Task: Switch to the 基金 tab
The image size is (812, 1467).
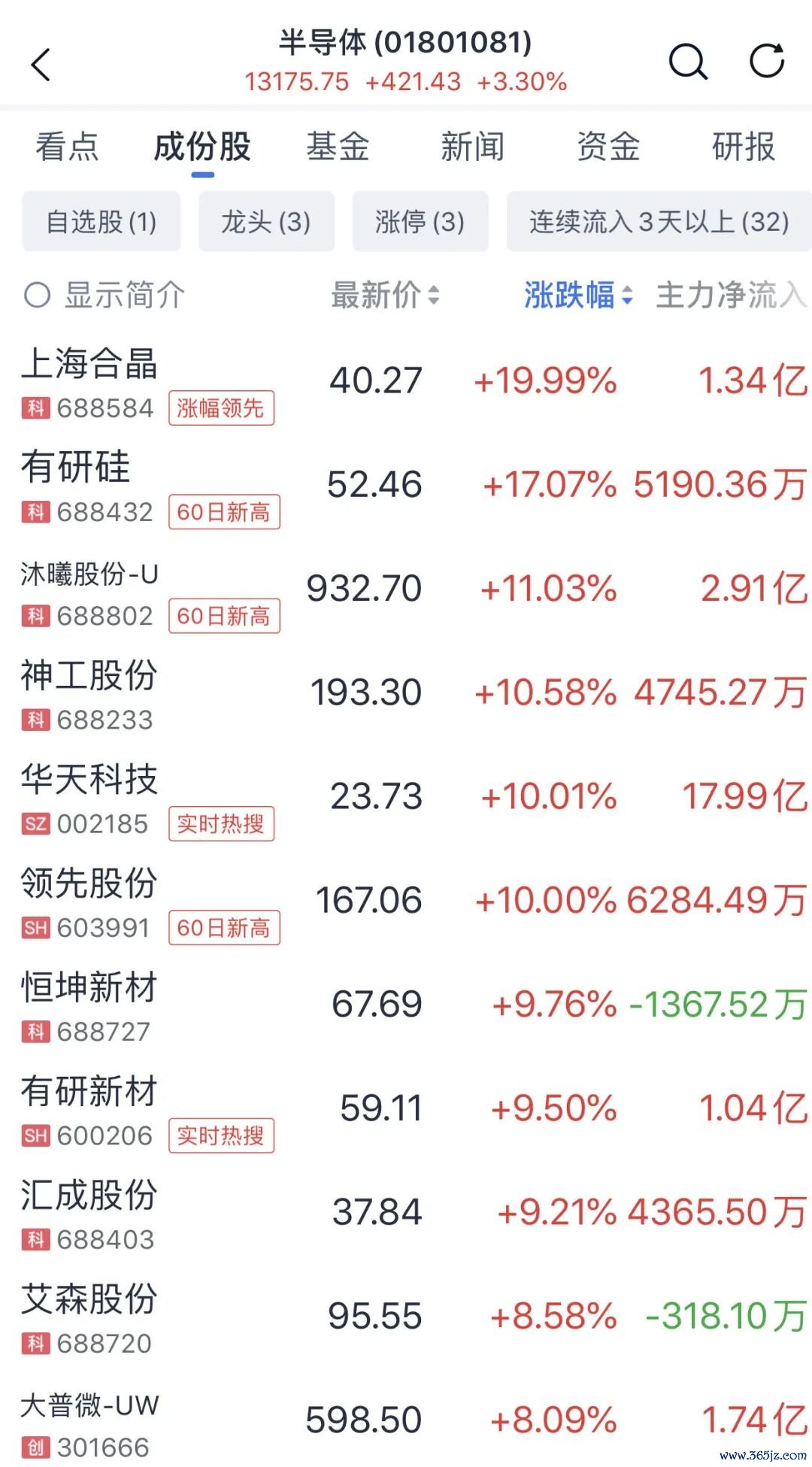Action: coord(338,147)
